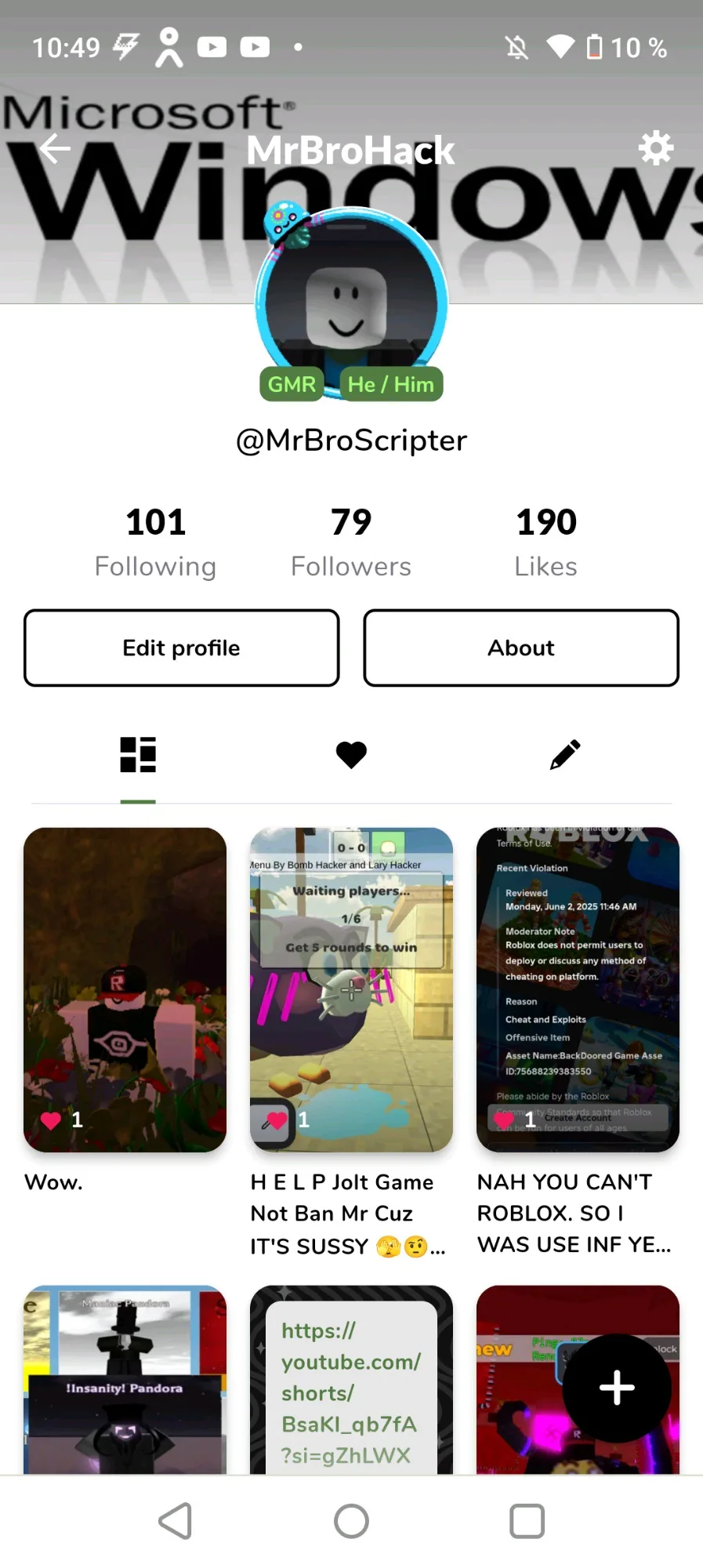Switch to the pencil drafts tab
The image size is (703, 1568).
pos(565,755)
